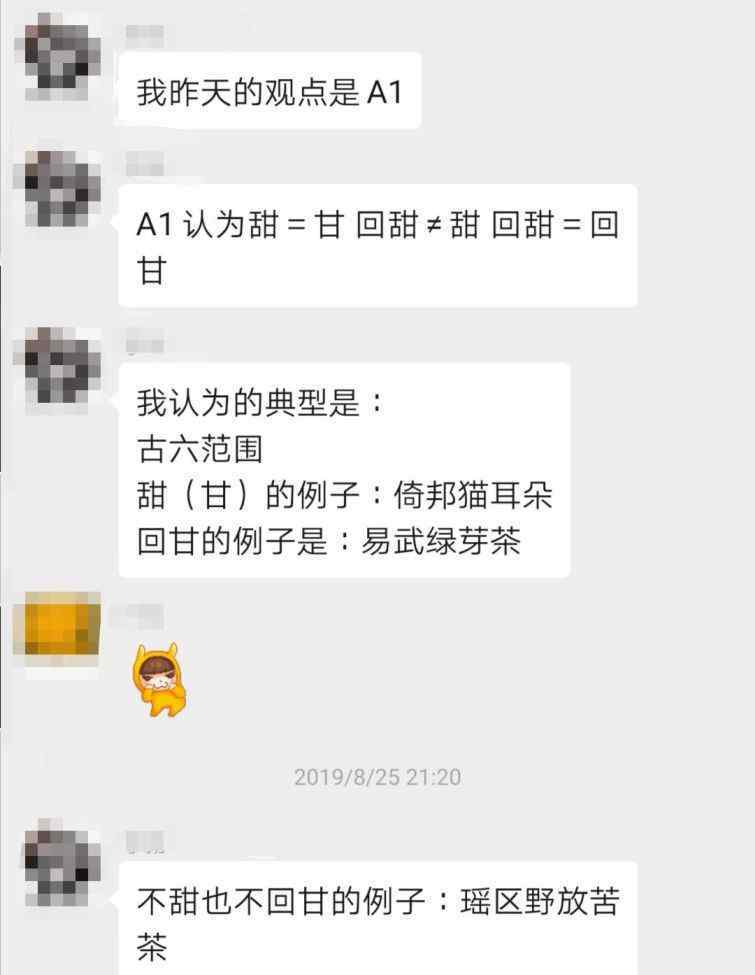
Task: View the yellow cartoon sticker message
Action: 162,681
